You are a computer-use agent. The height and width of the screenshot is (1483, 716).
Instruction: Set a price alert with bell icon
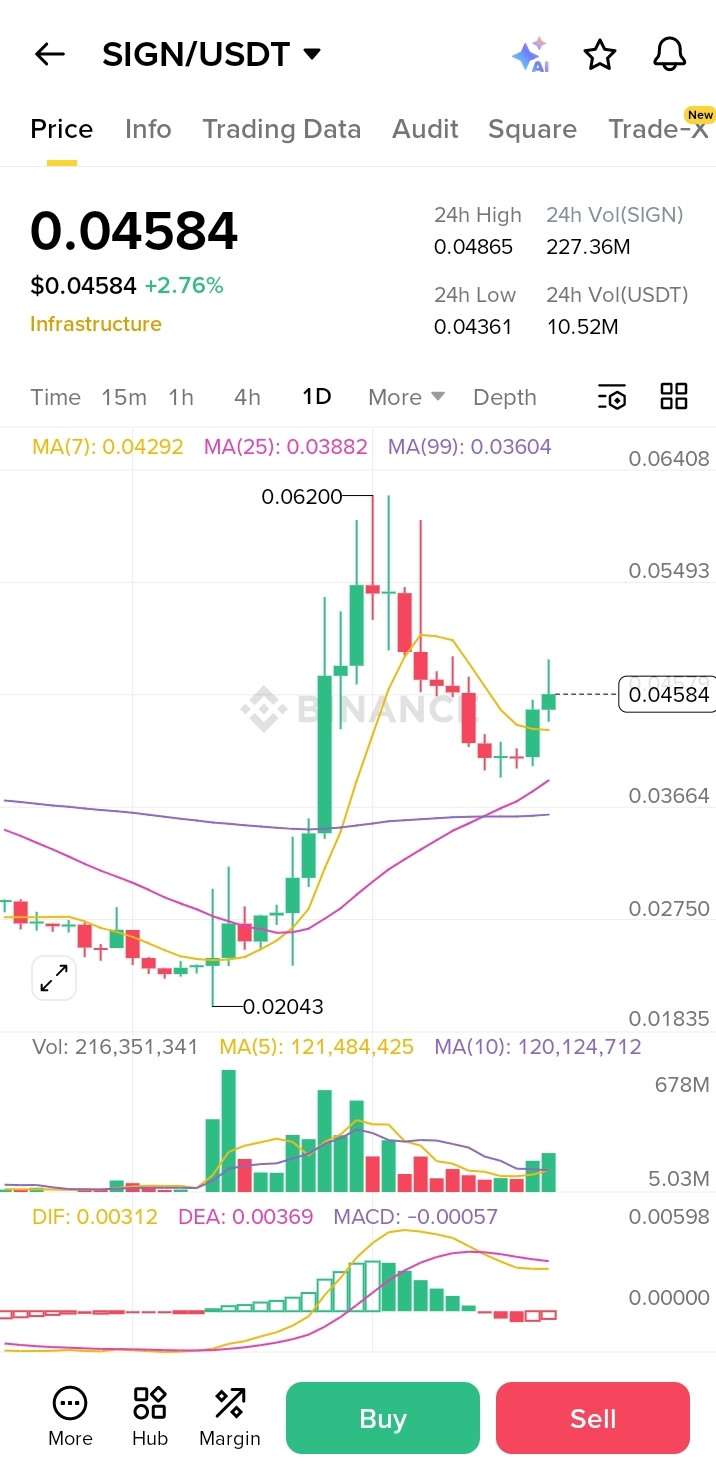pyautogui.click(x=670, y=54)
